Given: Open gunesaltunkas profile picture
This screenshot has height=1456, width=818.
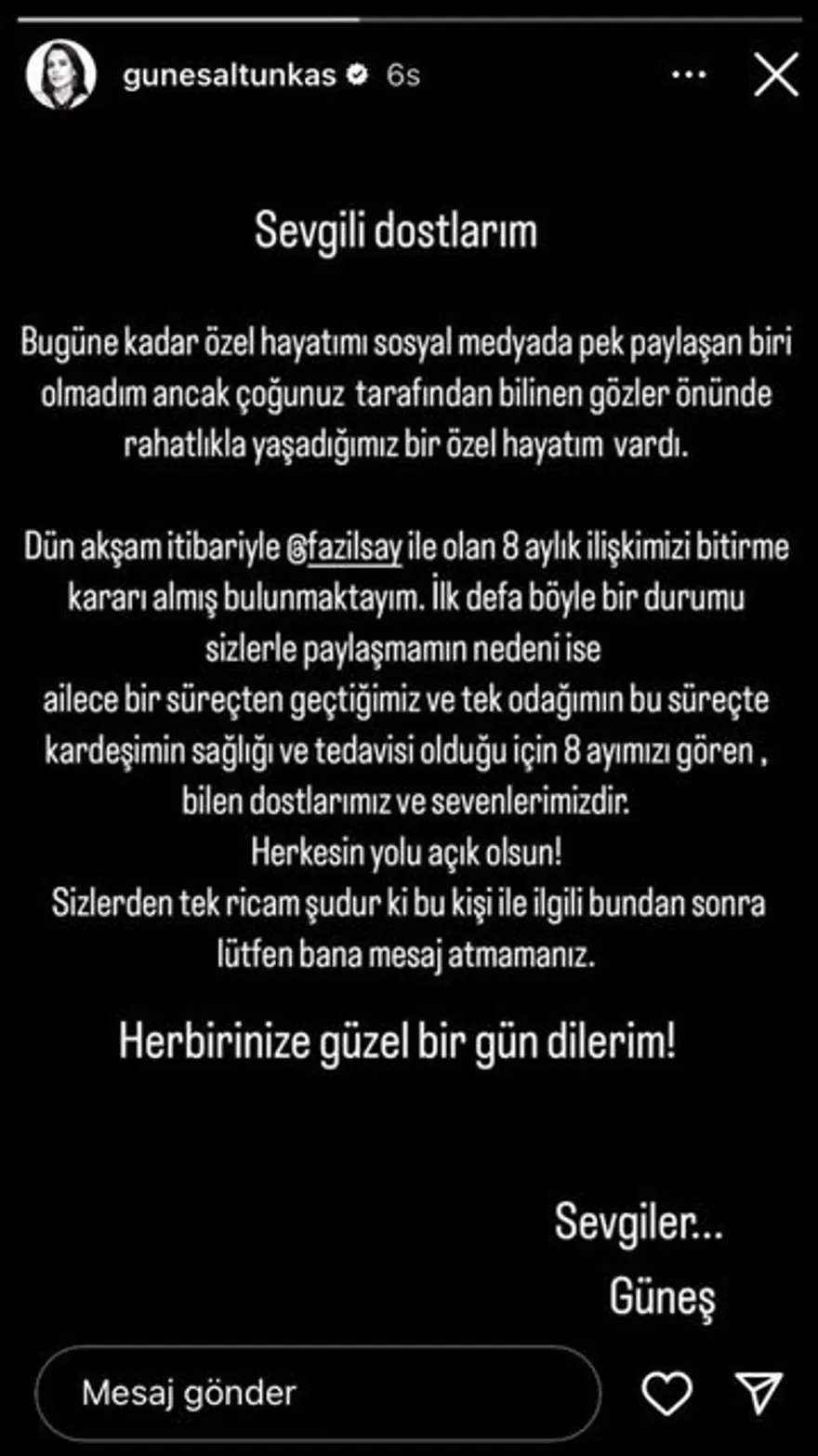Looking at the screenshot, I should [x=60, y=75].
